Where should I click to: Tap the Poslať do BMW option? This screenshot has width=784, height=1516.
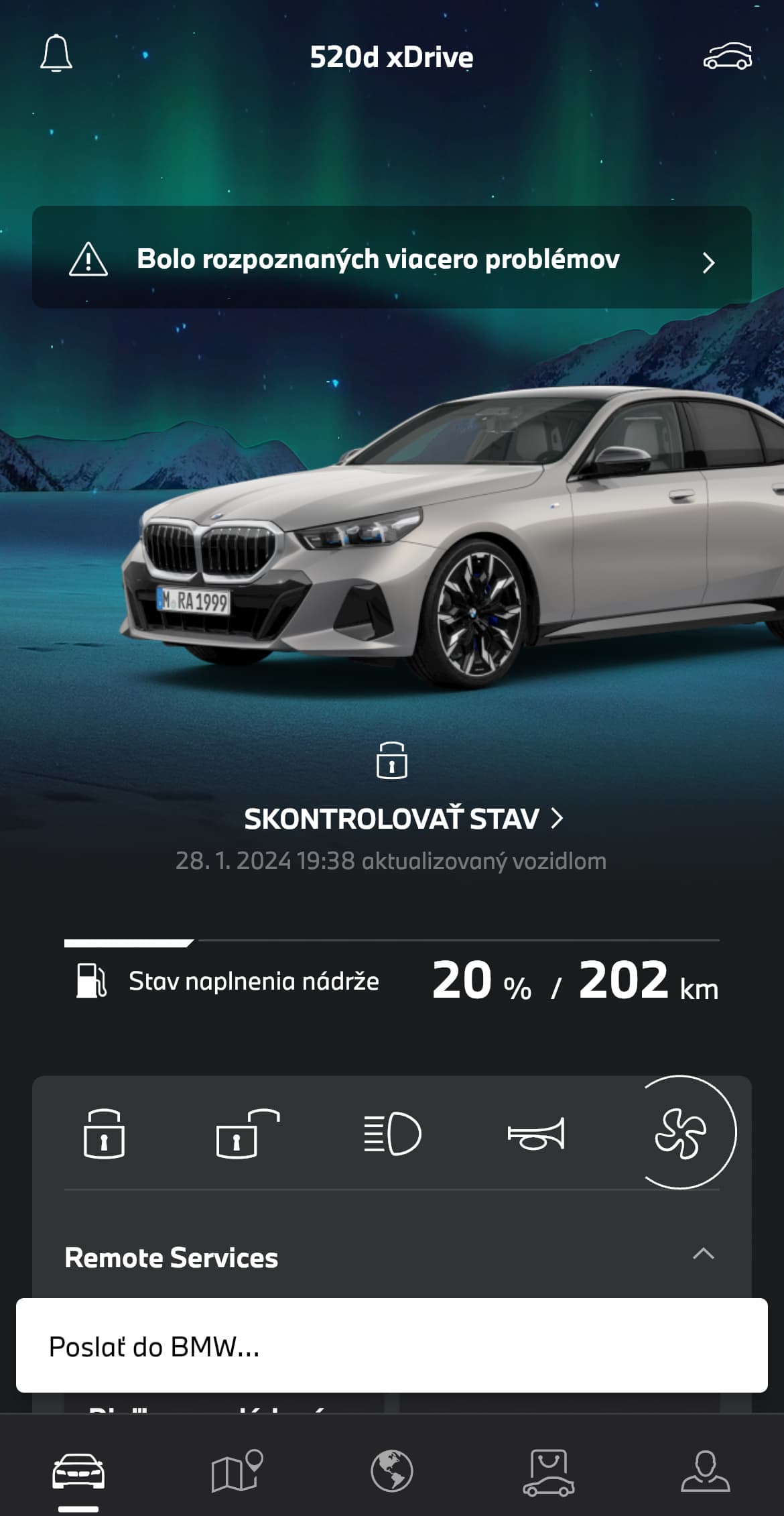(392, 1346)
